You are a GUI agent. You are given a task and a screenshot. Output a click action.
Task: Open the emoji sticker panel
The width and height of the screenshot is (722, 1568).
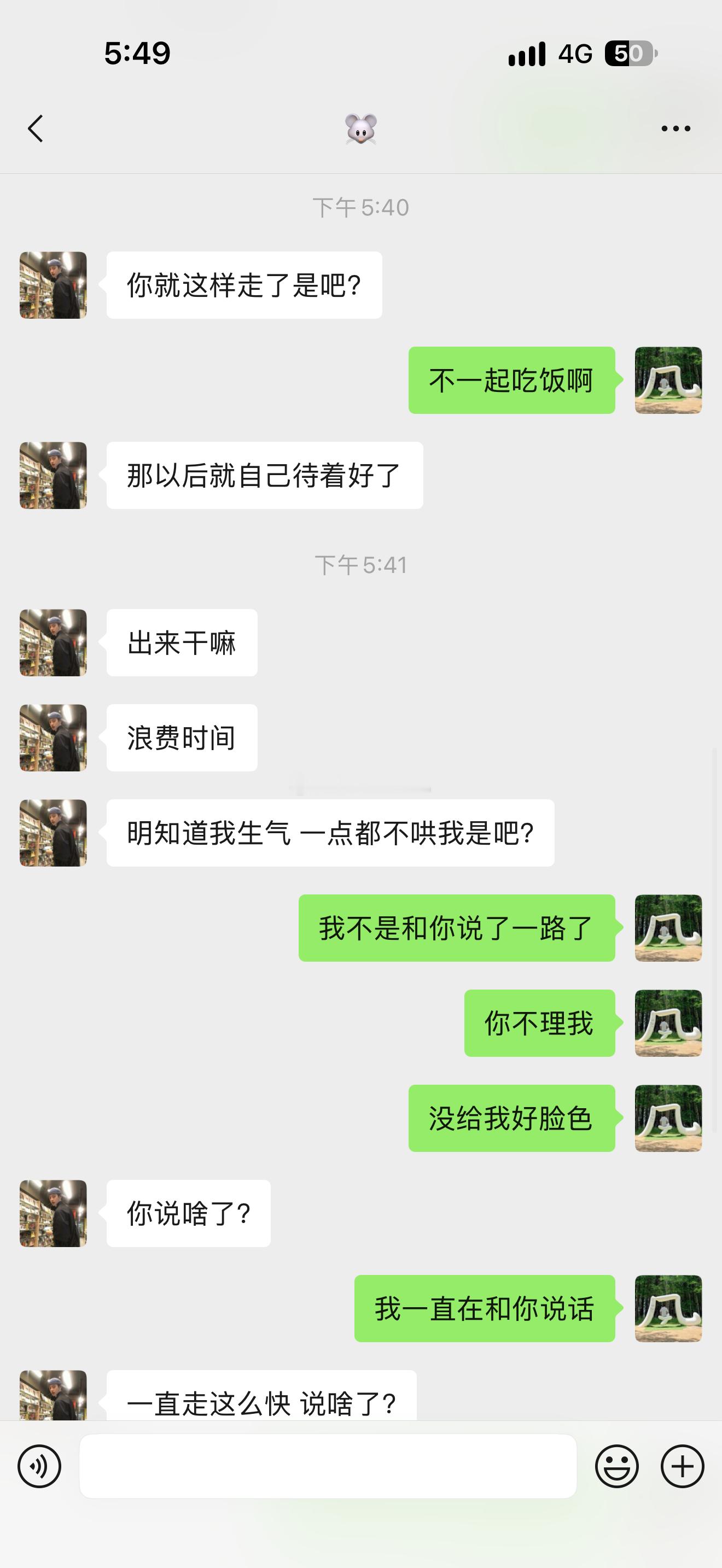tap(616, 1466)
